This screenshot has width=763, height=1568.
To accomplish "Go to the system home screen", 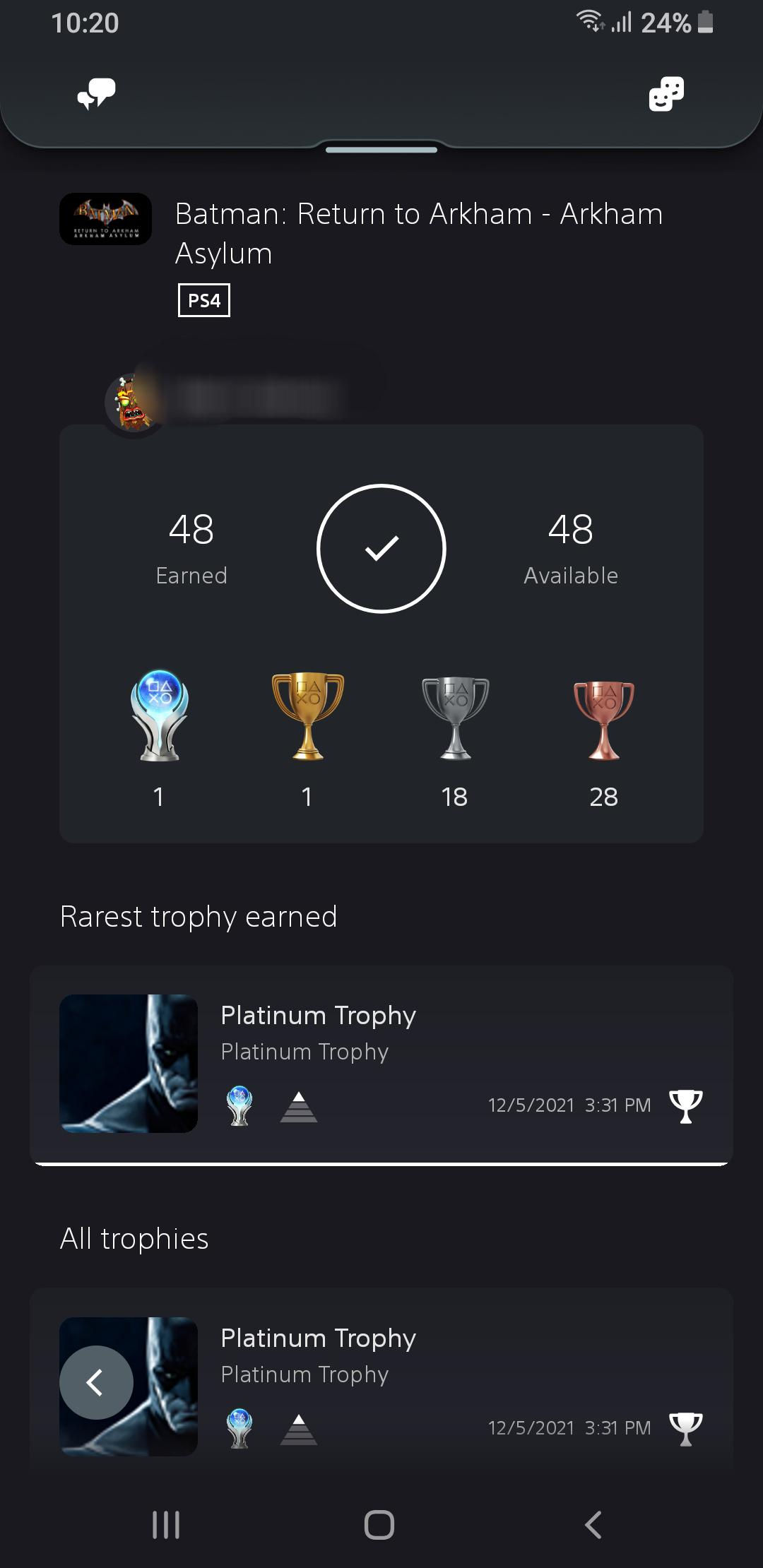I will pyautogui.click(x=379, y=1524).
